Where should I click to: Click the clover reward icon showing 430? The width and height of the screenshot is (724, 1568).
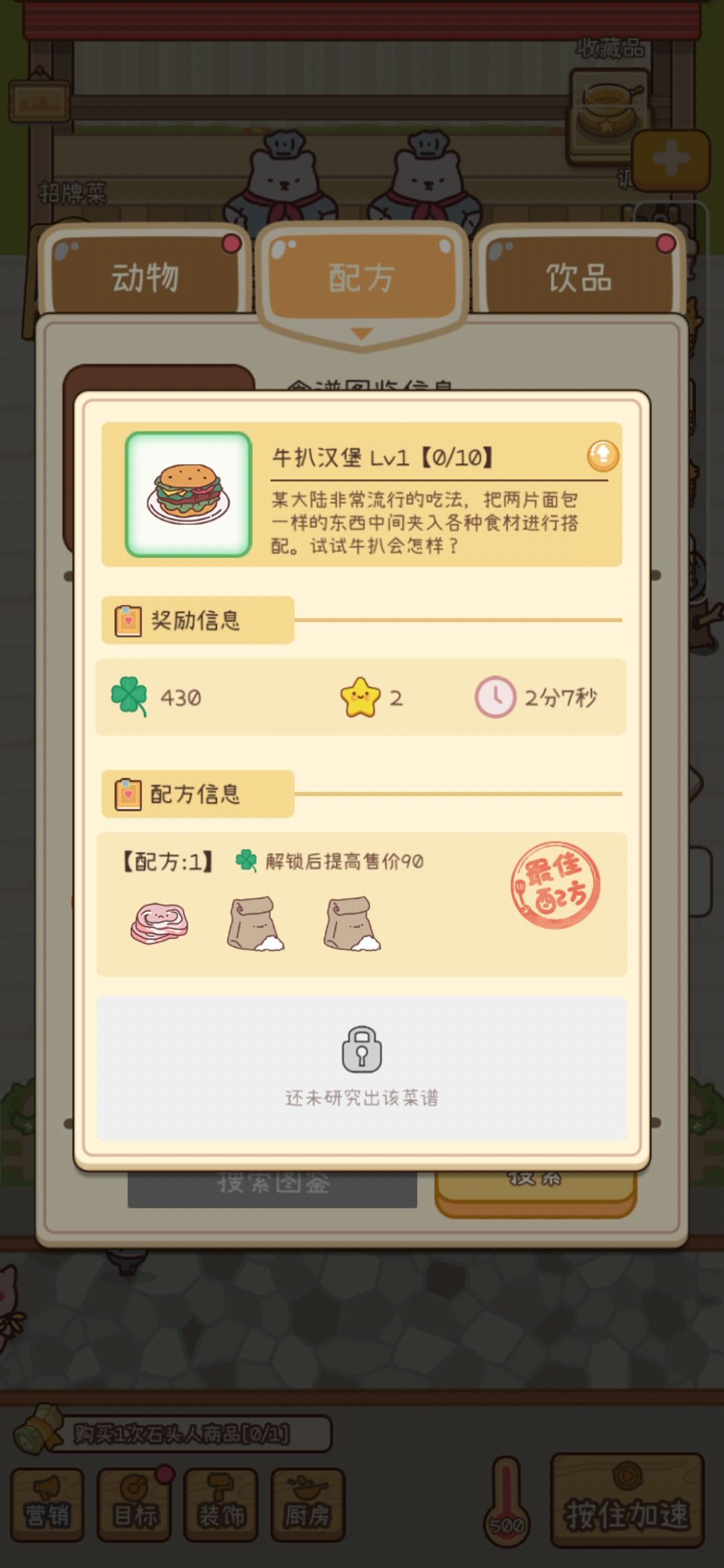tap(129, 698)
